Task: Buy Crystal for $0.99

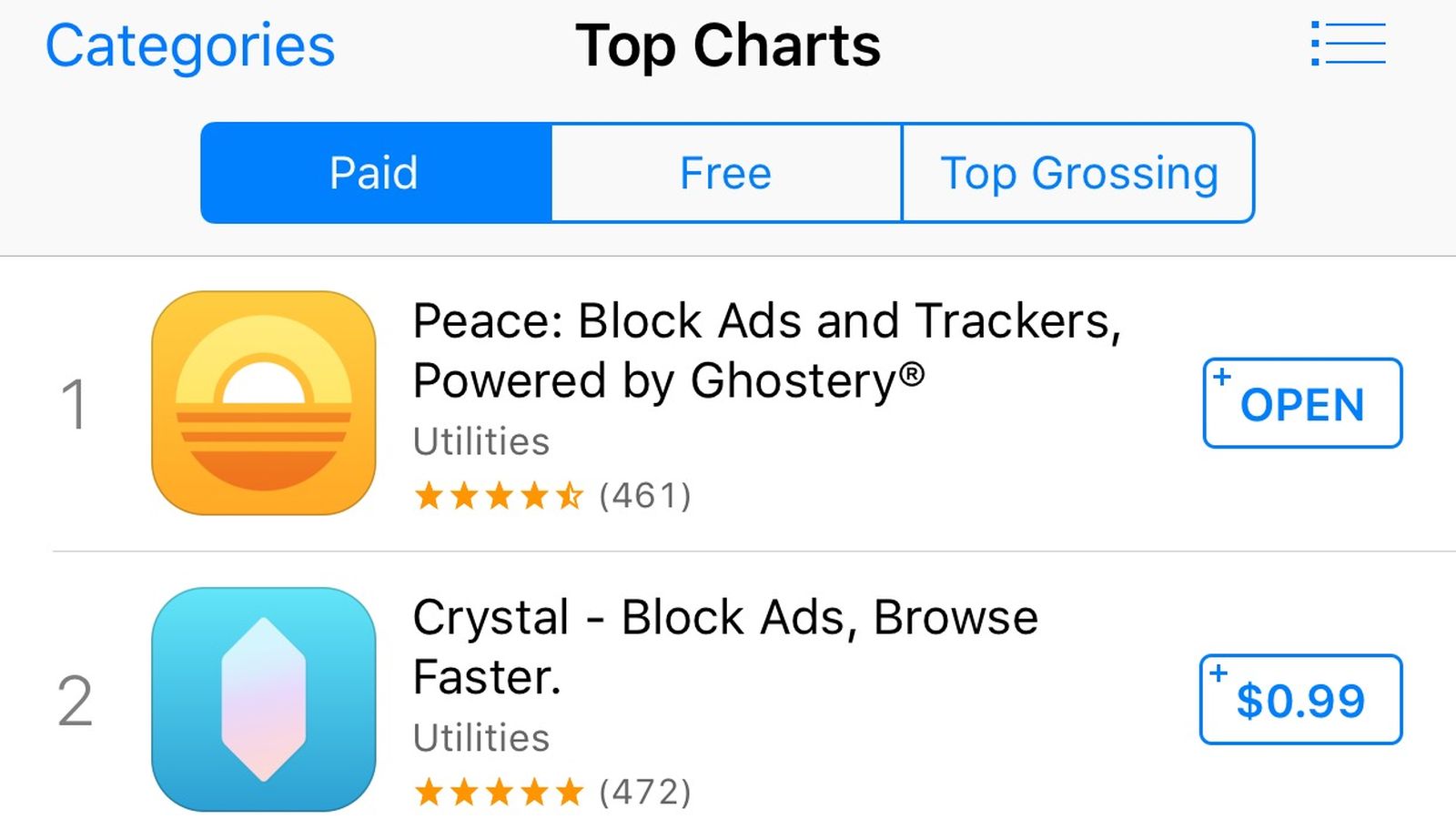Action: click(x=1300, y=700)
